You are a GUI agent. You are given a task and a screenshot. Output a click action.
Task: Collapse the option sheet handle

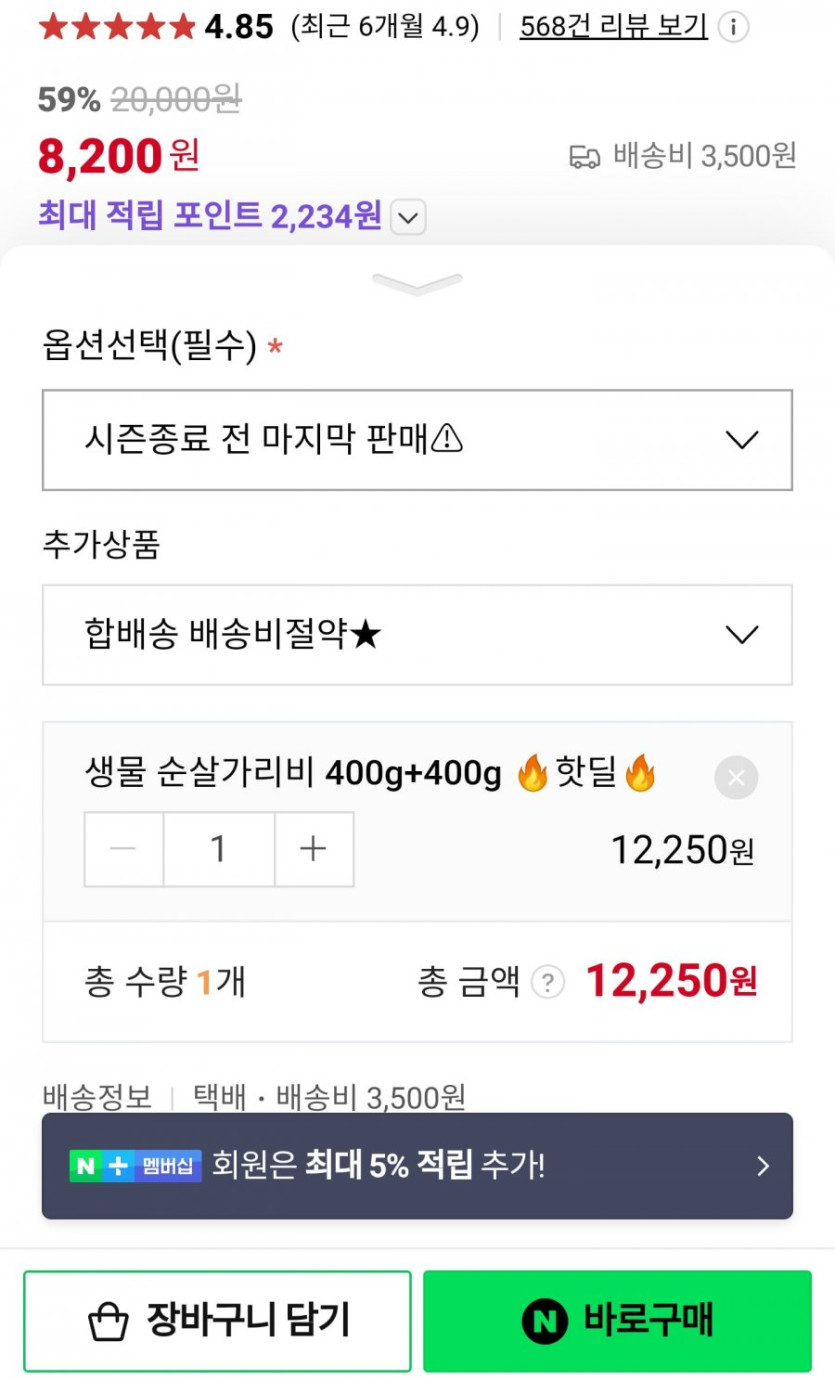417,283
